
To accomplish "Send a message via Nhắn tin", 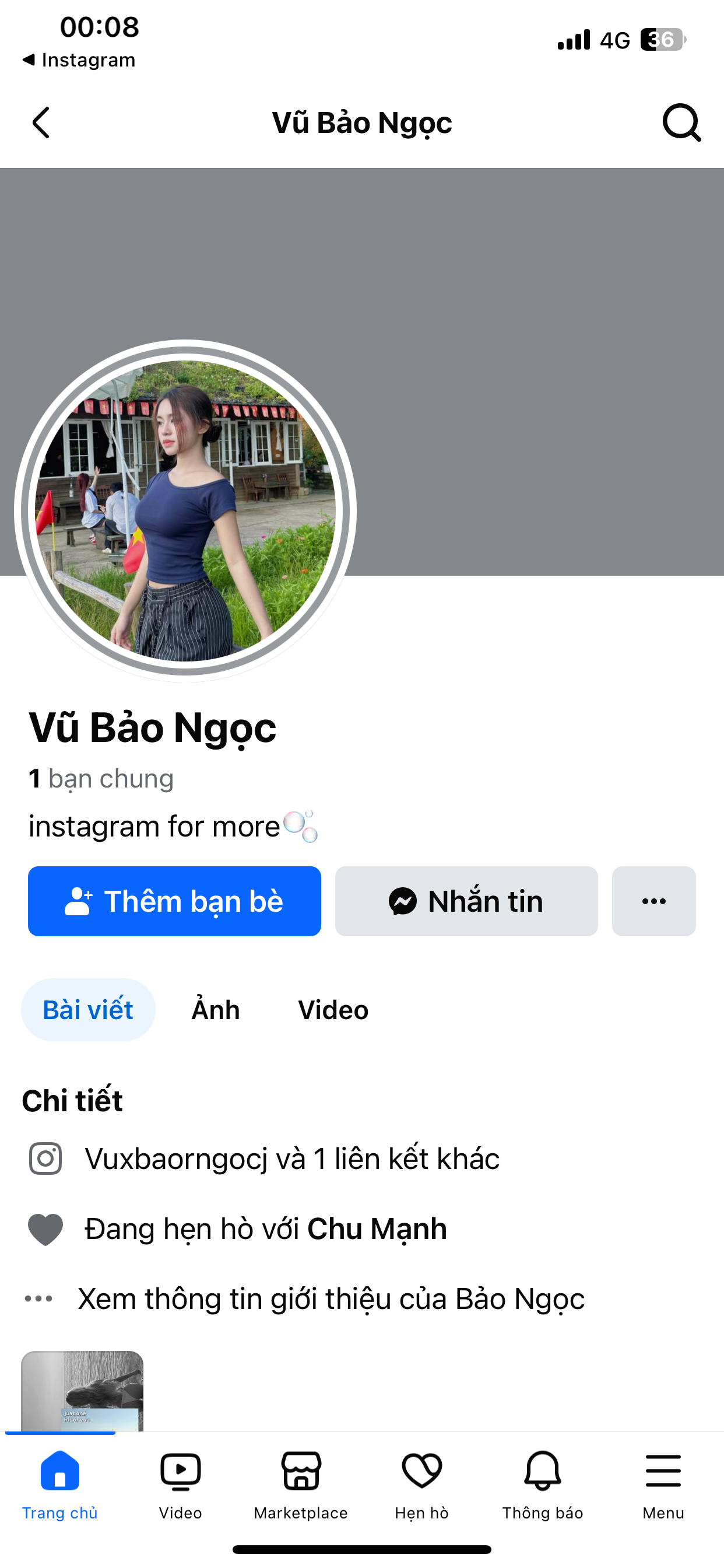I will (x=466, y=901).
